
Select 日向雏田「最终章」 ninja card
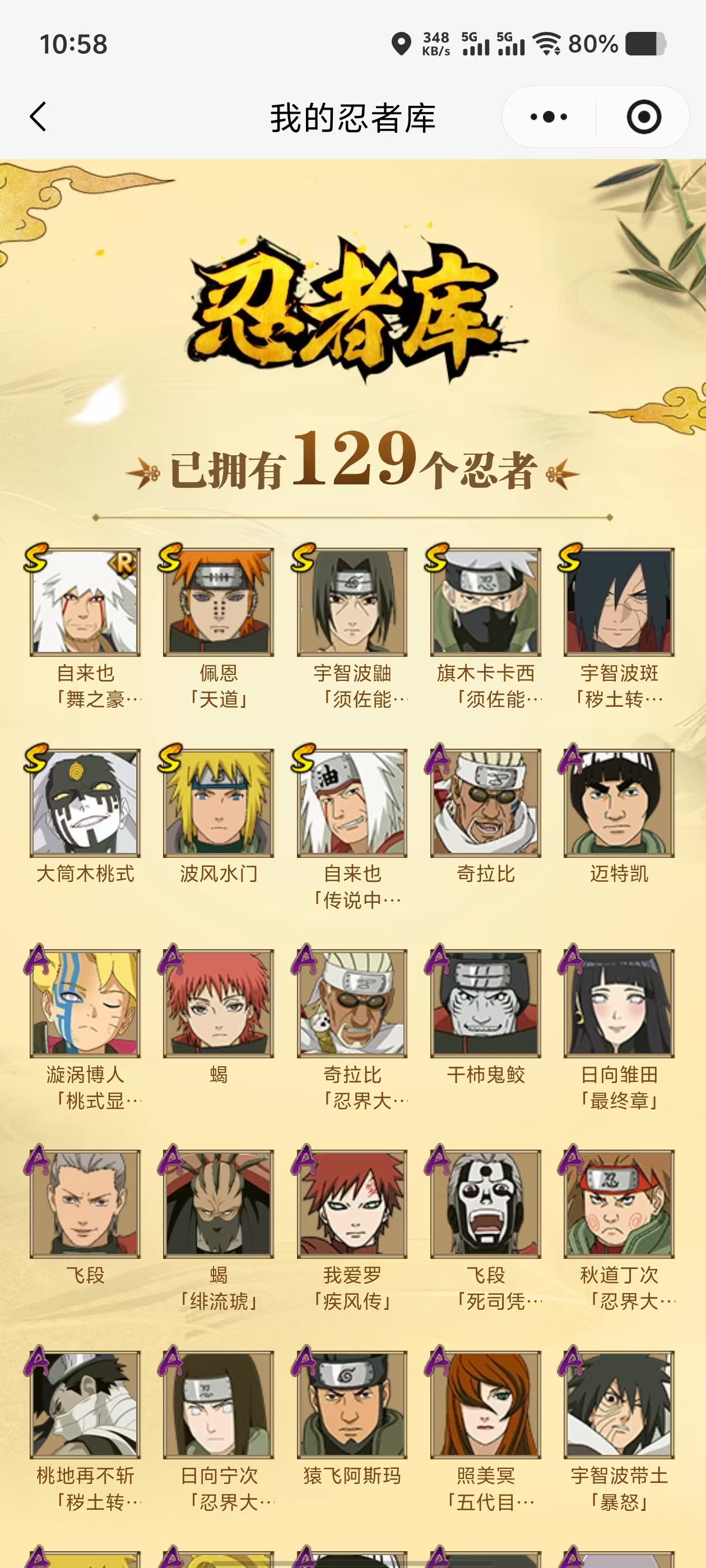[x=619, y=1003]
